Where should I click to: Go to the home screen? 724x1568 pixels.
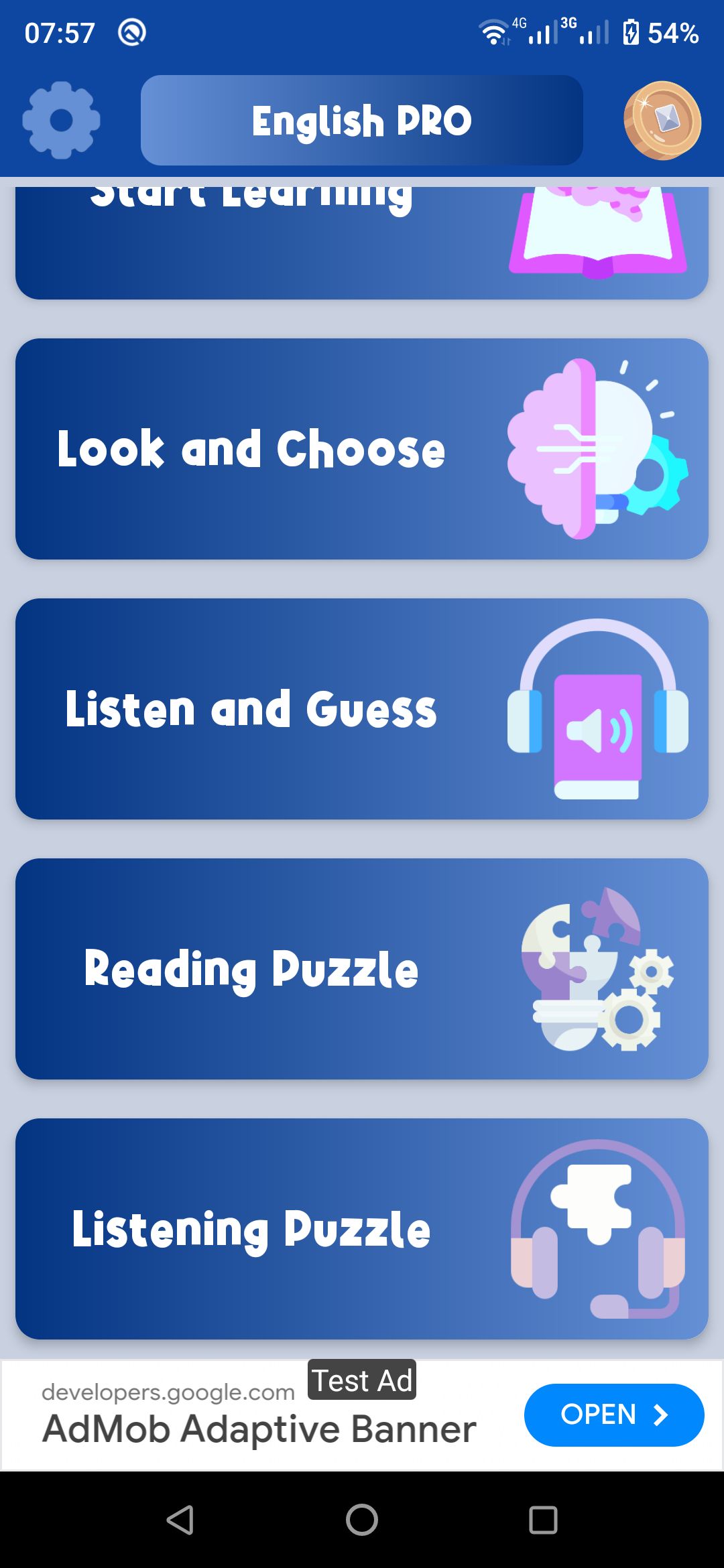click(362, 1520)
